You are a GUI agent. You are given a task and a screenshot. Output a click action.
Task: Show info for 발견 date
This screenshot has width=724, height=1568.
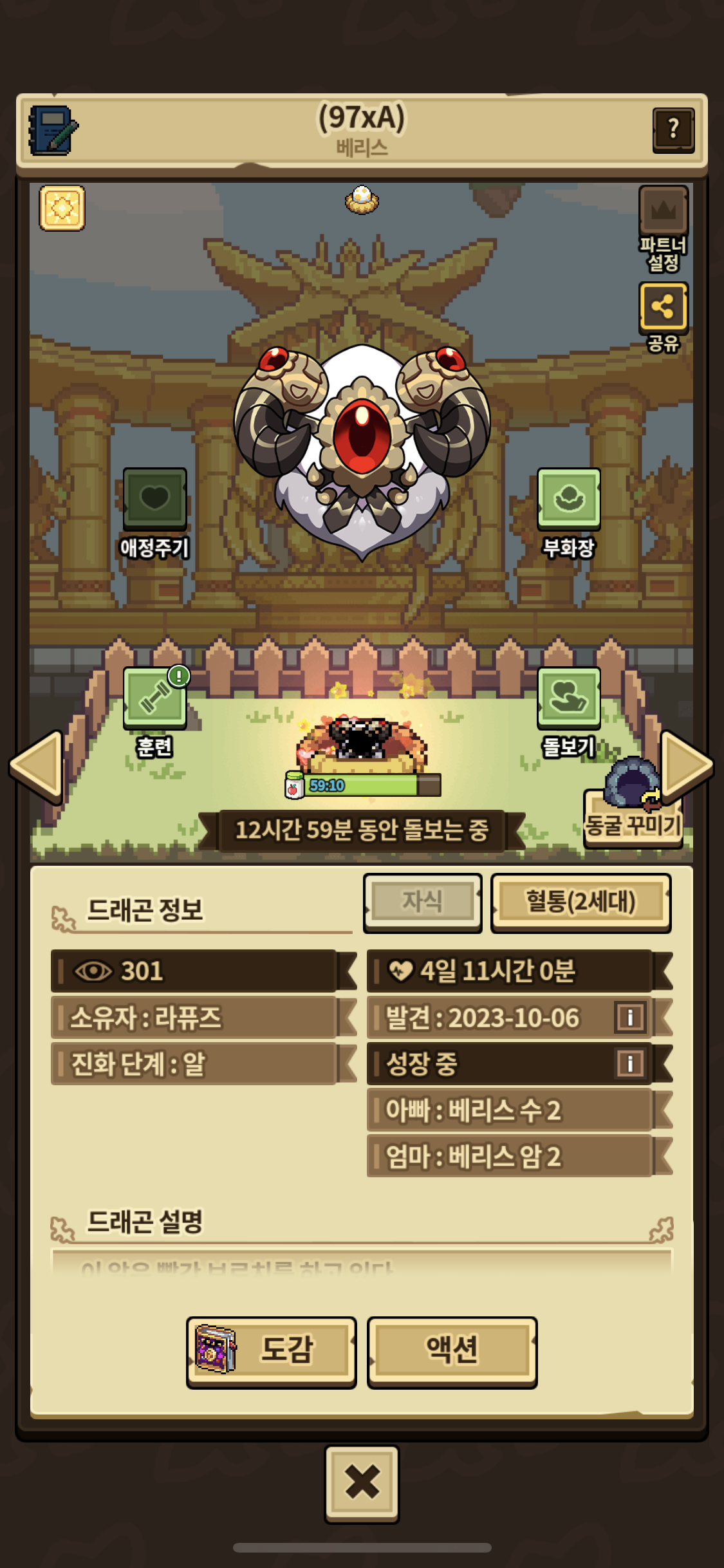click(629, 1017)
